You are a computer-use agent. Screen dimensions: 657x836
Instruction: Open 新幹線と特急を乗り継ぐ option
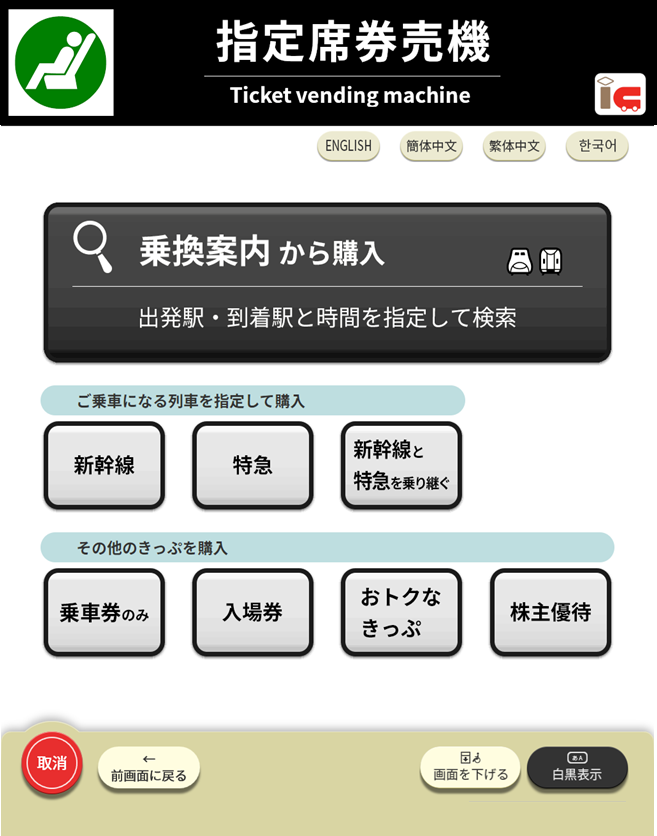tap(401, 465)
